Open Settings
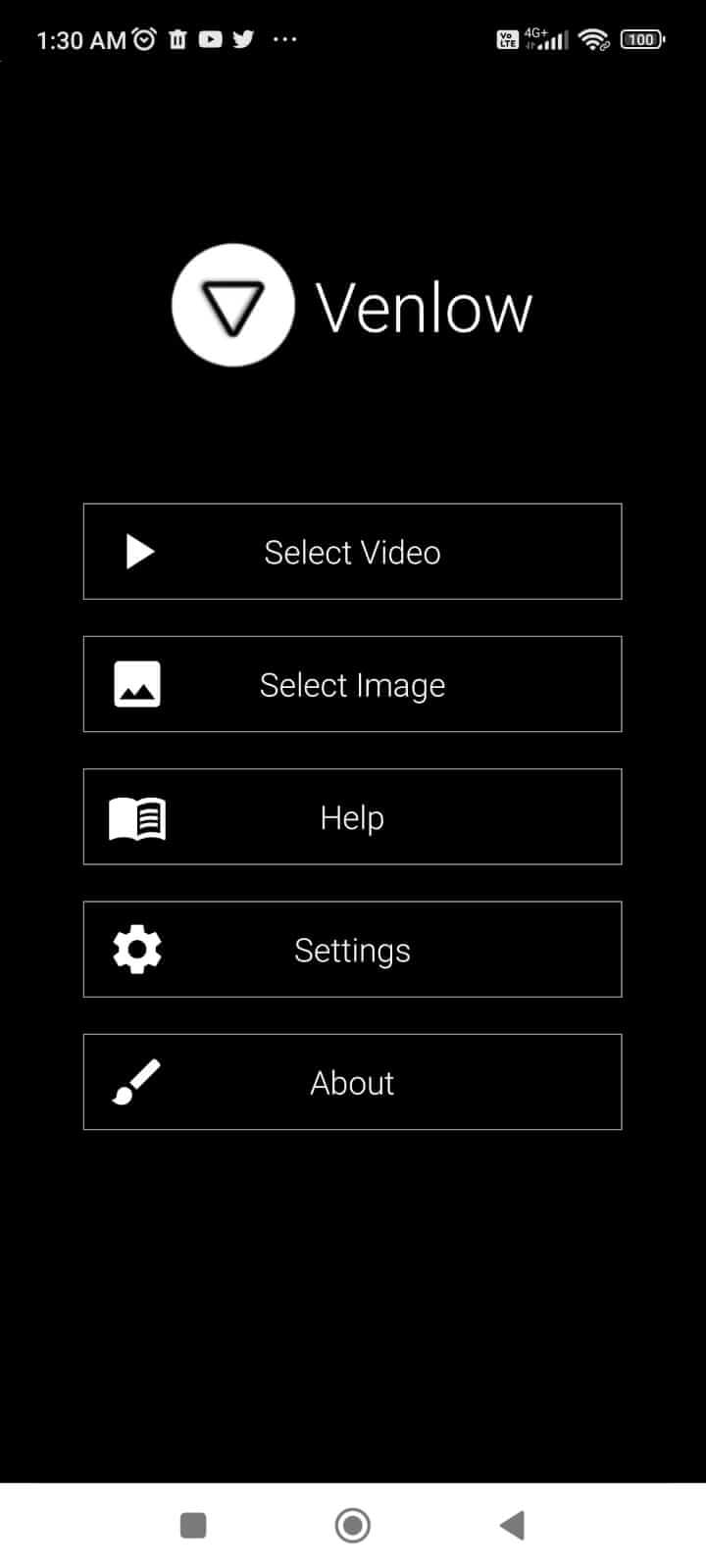Screen dimensions: 706x1568 pos(352,949)
